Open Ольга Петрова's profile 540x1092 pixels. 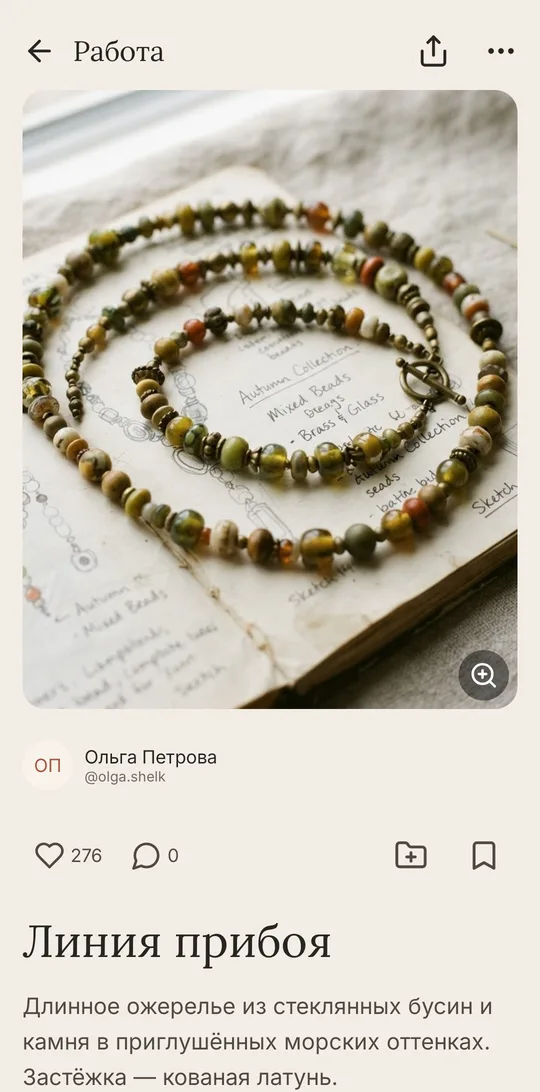(151, 765)
